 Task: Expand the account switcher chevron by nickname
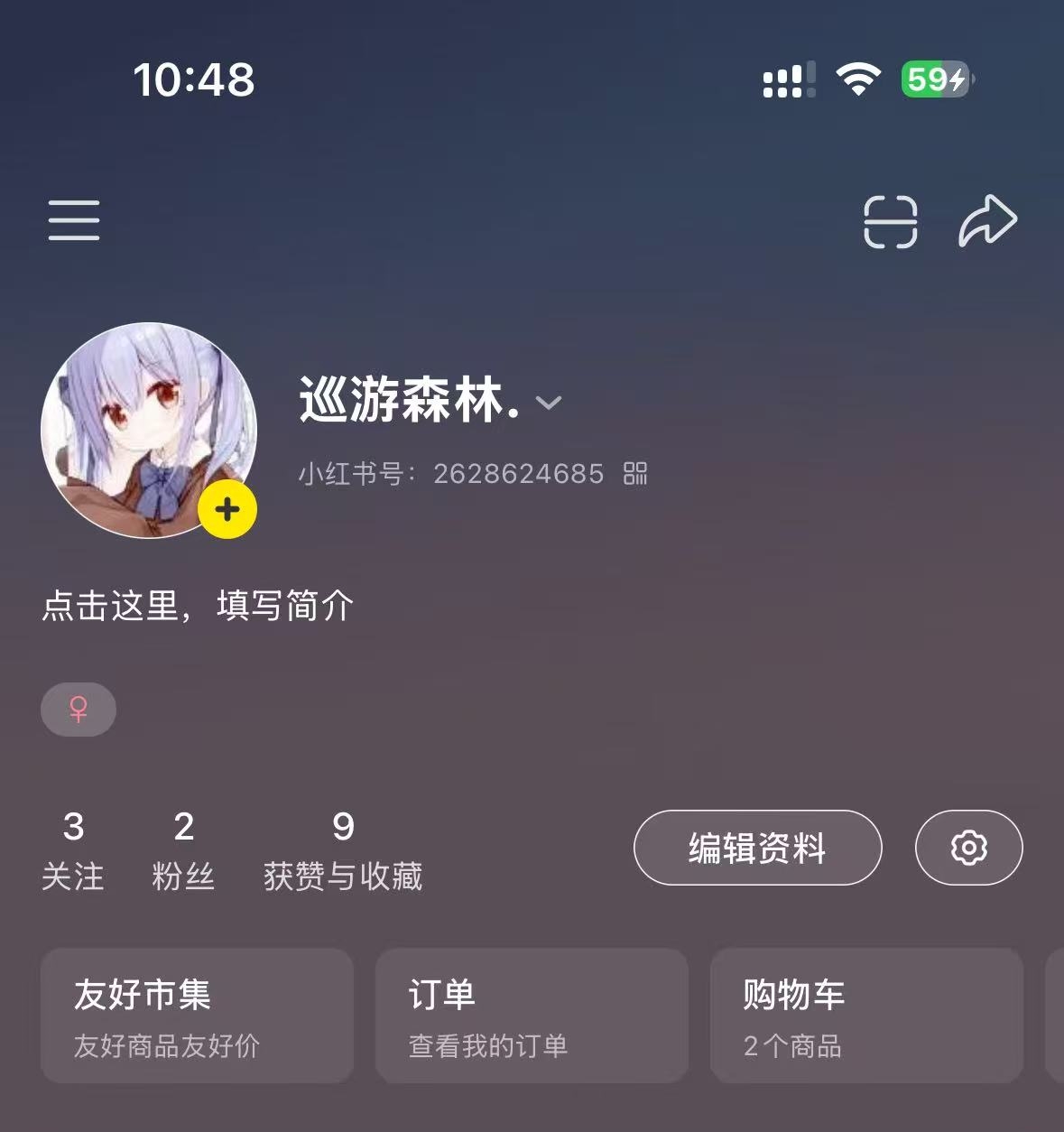tap(549, 403)
